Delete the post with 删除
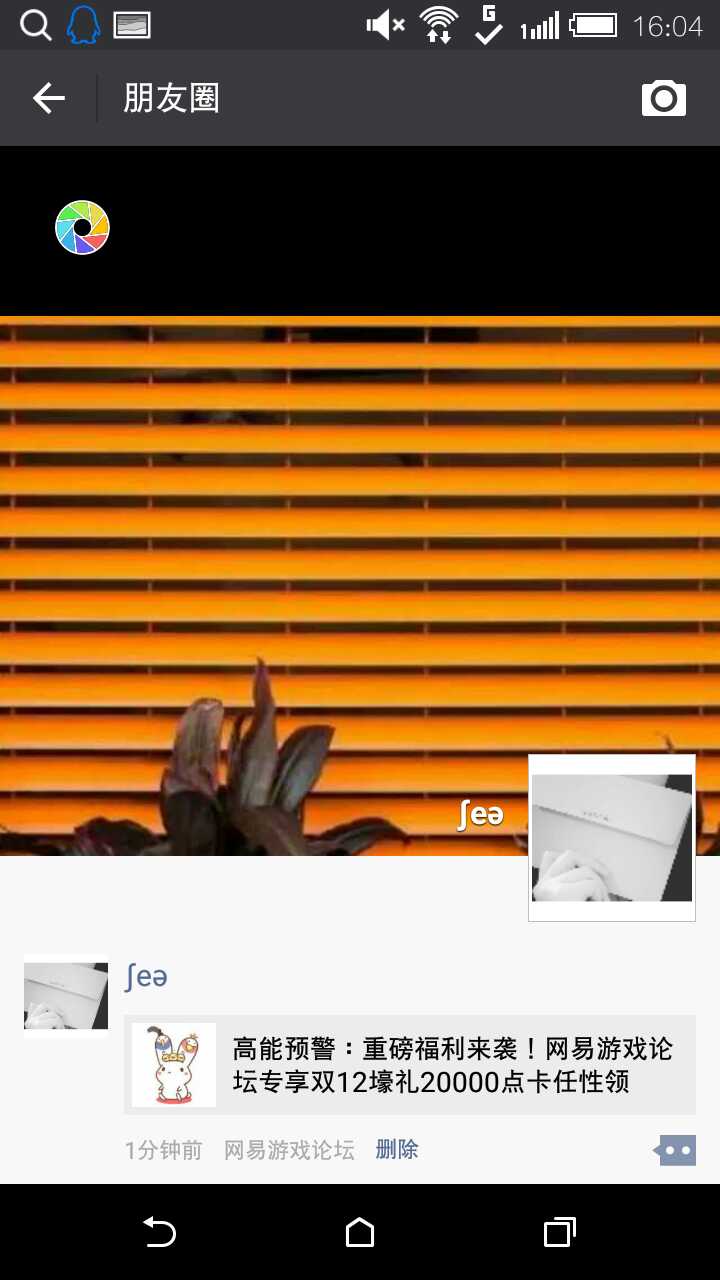 click(x=397, y=1150)
